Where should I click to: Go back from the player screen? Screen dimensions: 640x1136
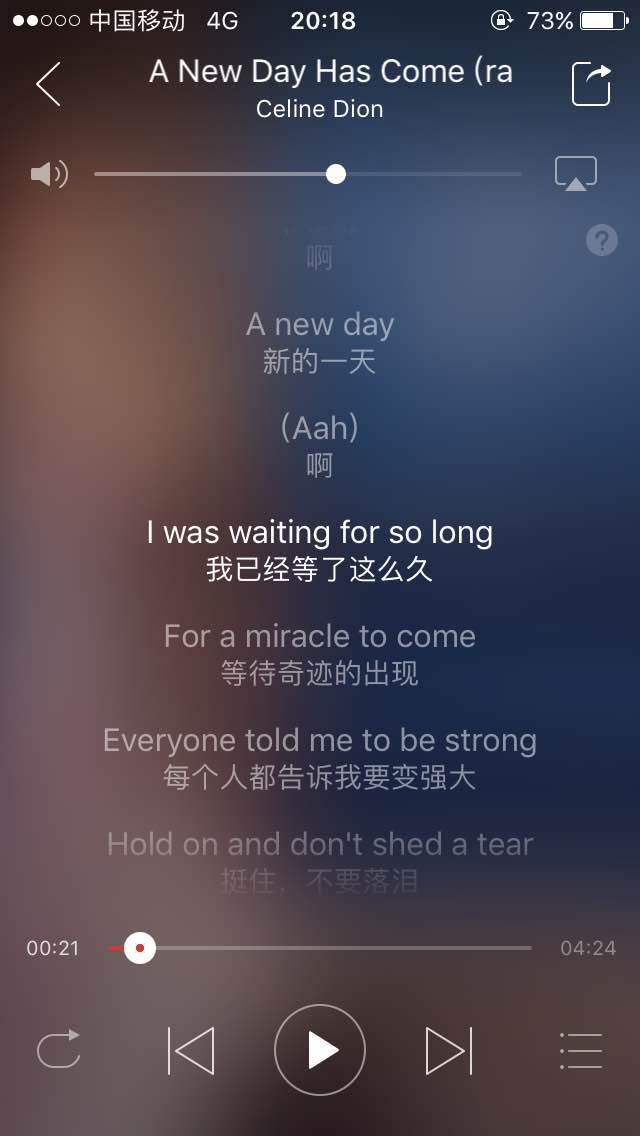click(x=48, y=84)
